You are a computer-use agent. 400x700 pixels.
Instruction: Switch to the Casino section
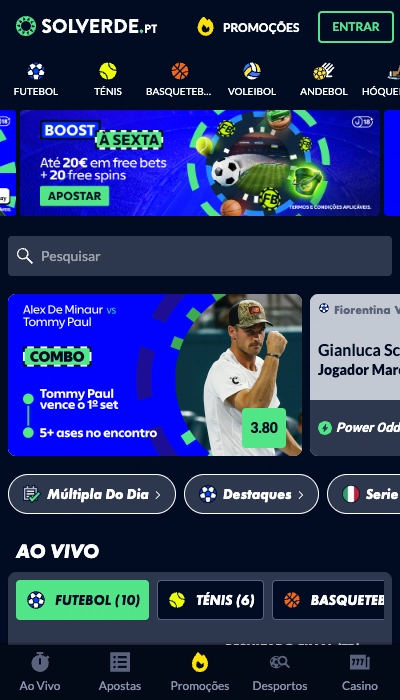click(360, 672)
